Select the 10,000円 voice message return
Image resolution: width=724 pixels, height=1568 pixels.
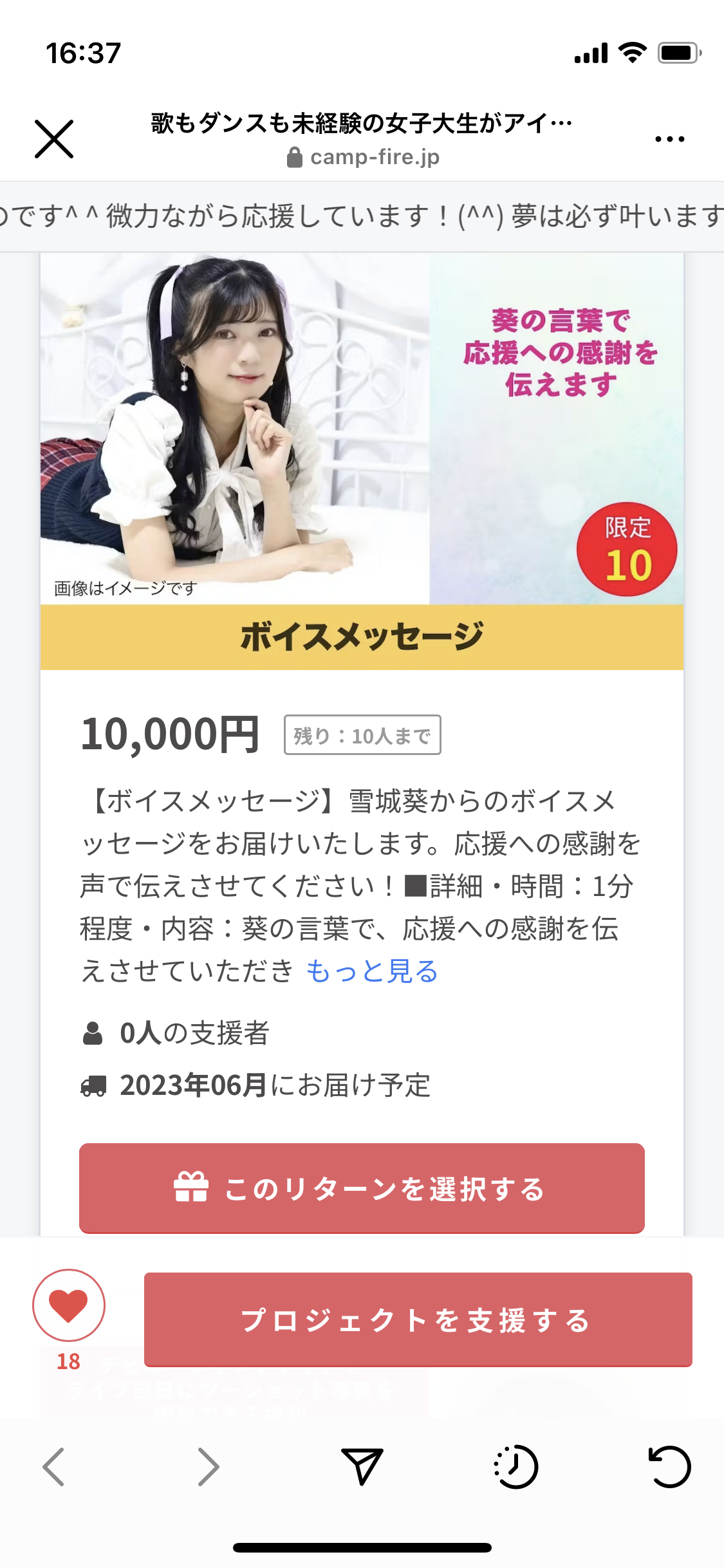pos(362,1188)
